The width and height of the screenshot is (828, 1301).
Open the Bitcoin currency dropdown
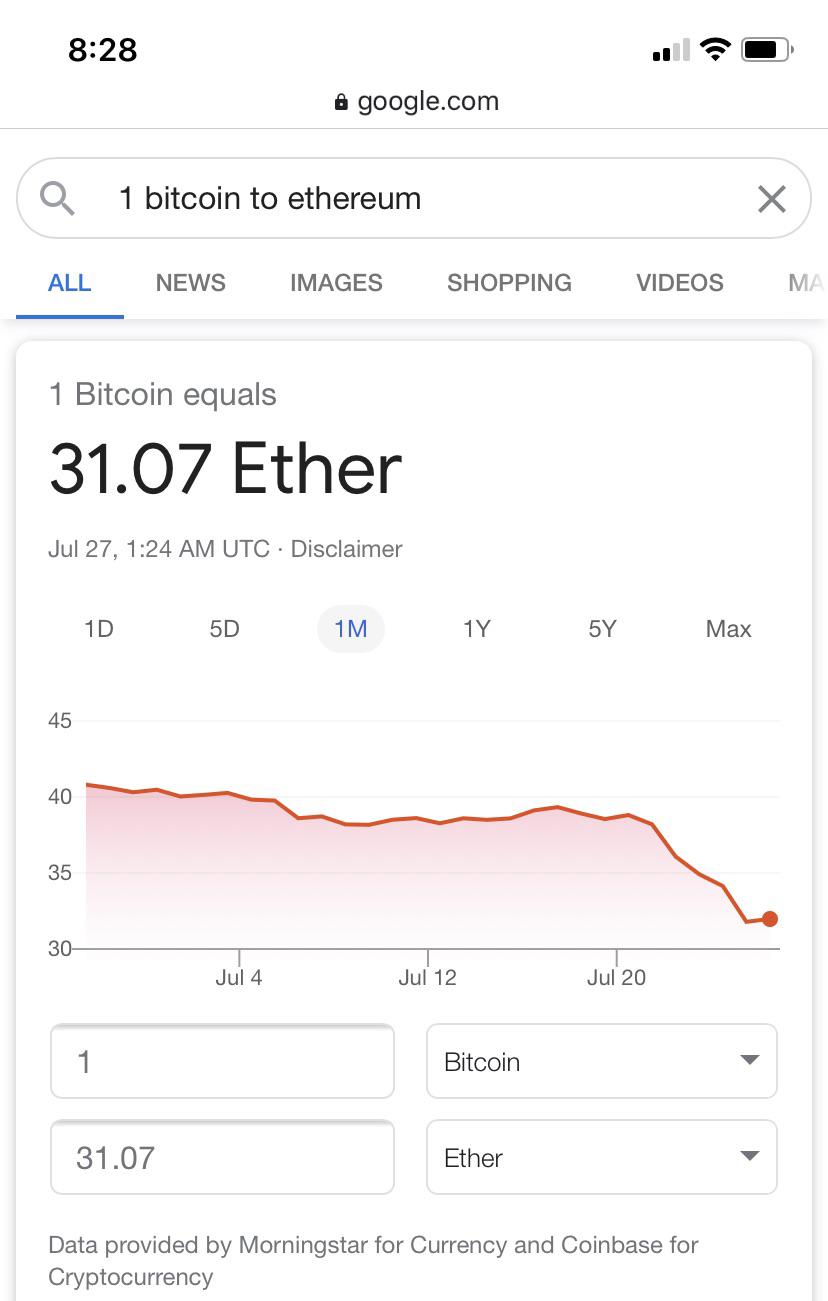click(601, 1061)
